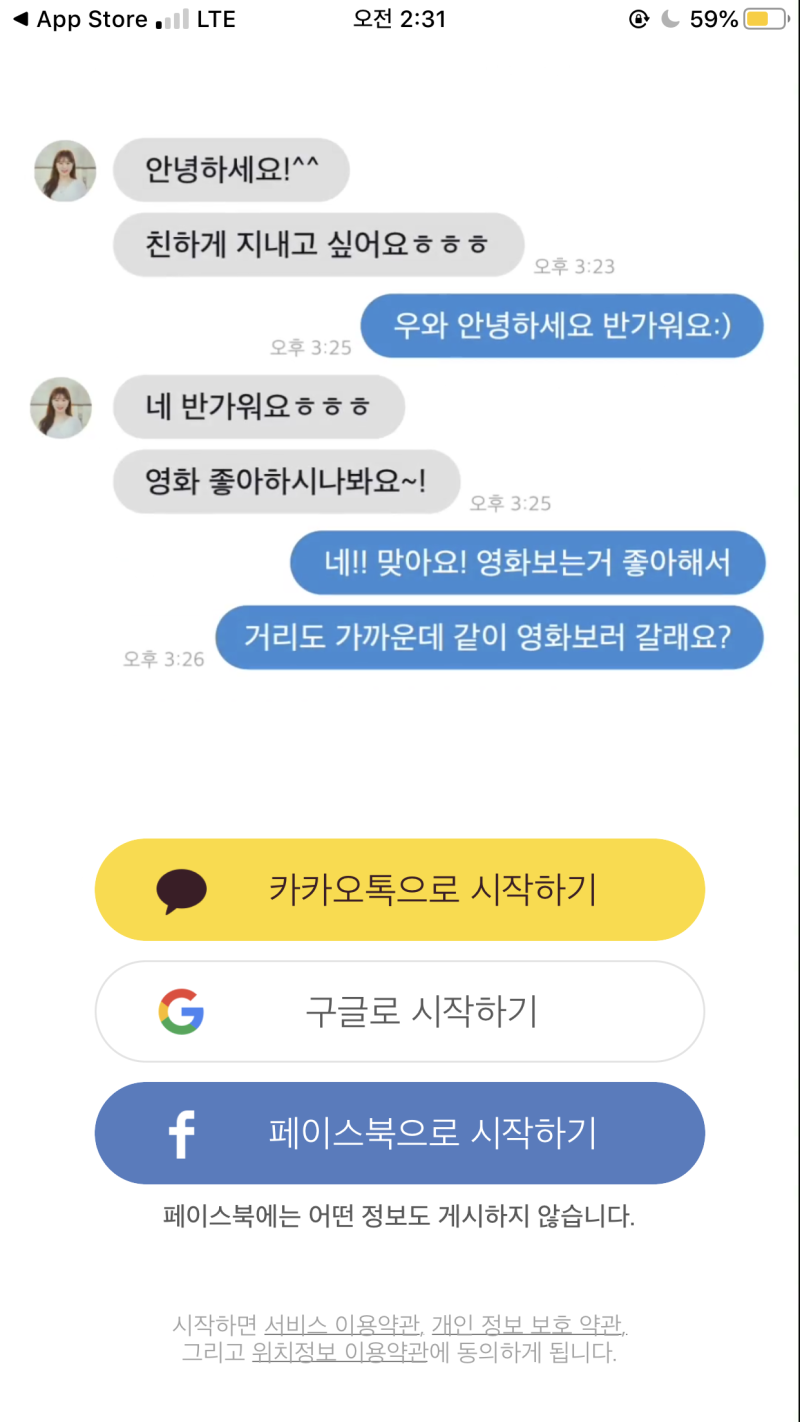
Task: Click the 오전 2:31 clock display
Action: click(x=399, y=18)
